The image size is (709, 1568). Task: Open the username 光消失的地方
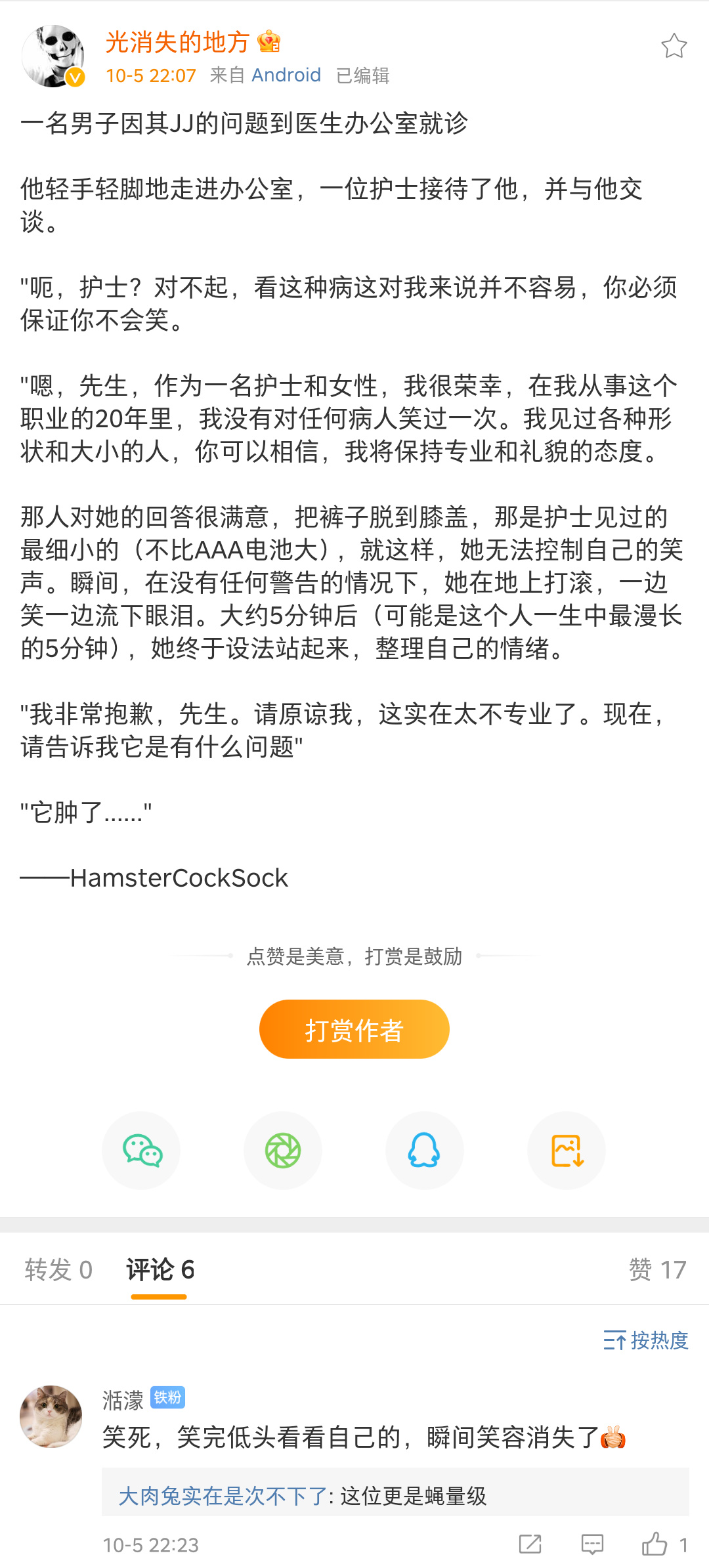point(177,42)
